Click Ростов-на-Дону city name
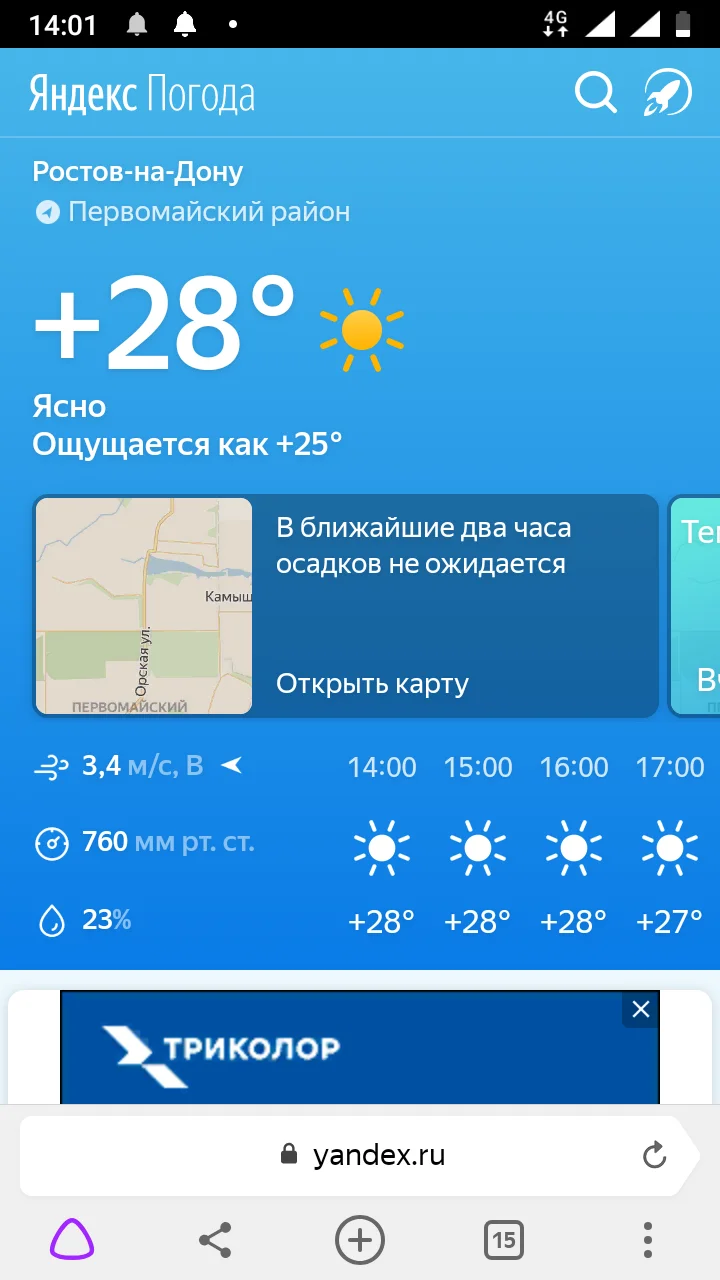This screenshot has width=720, height=1280. (x=137, y=171)
